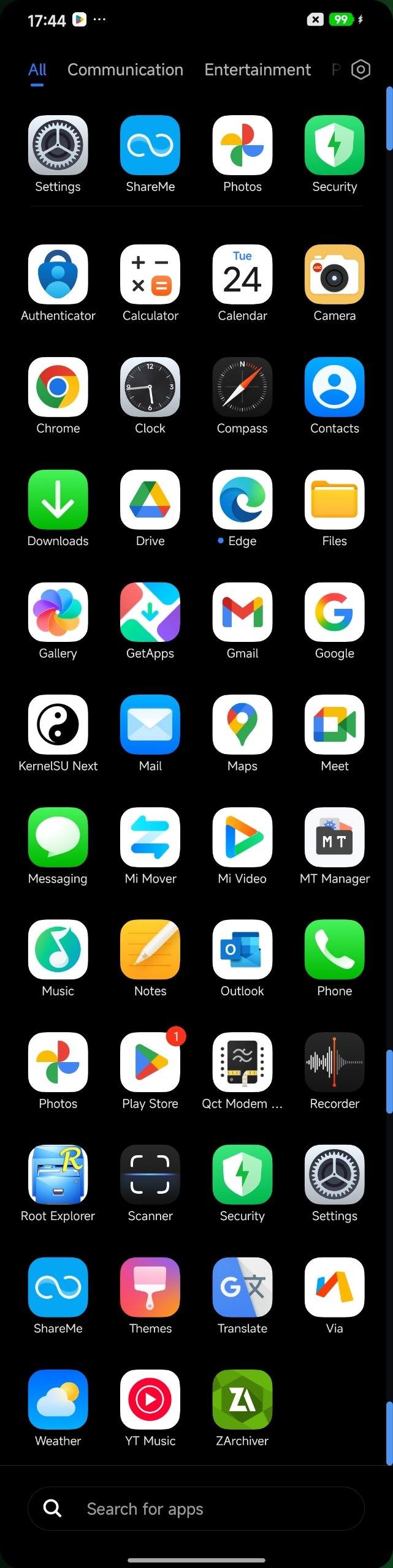
Task: Open the app drawer settings icon
Action: click(361, 70)
